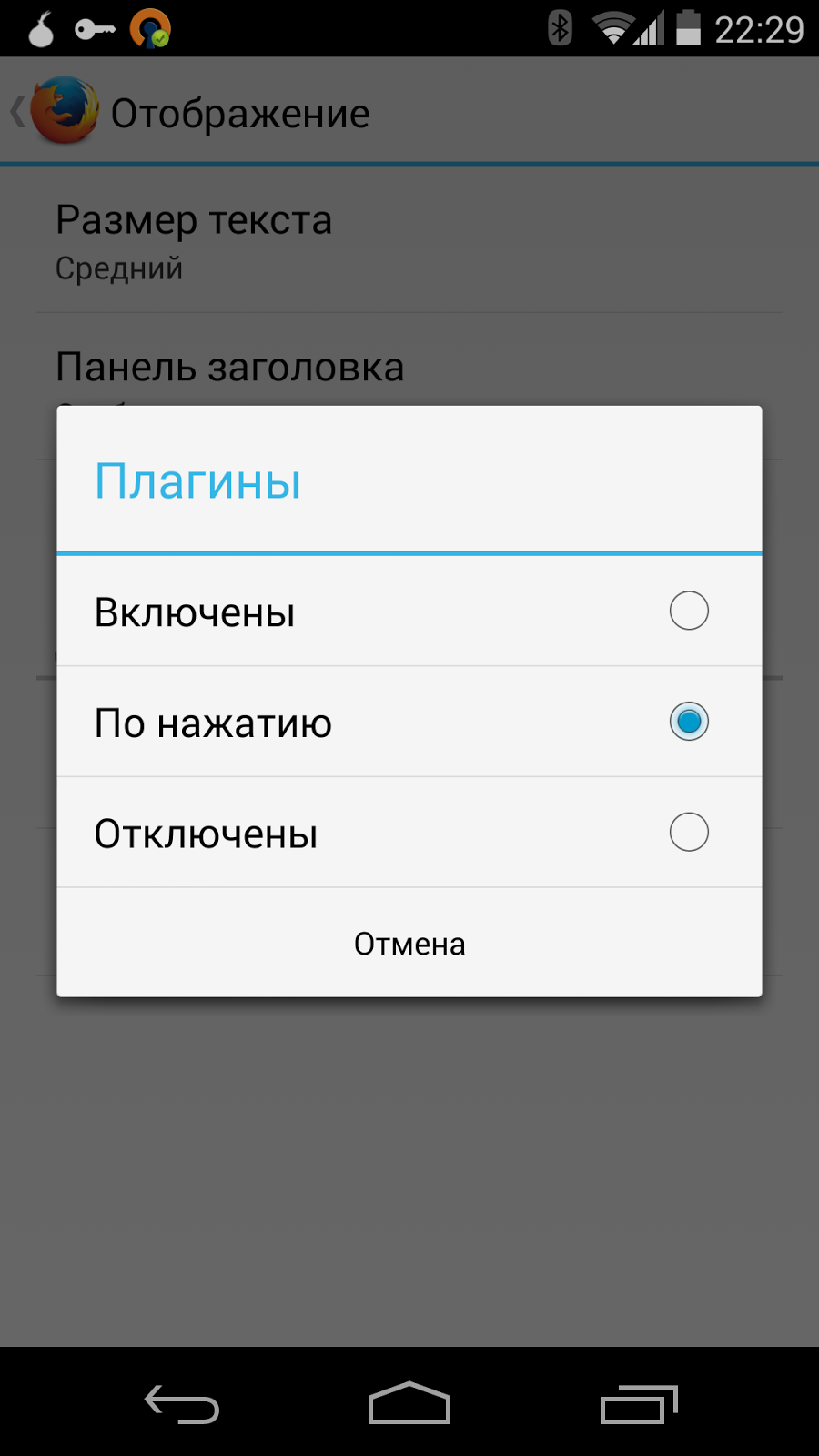Open the recent apps view

pyautogui.click(x=639, y=1404)
